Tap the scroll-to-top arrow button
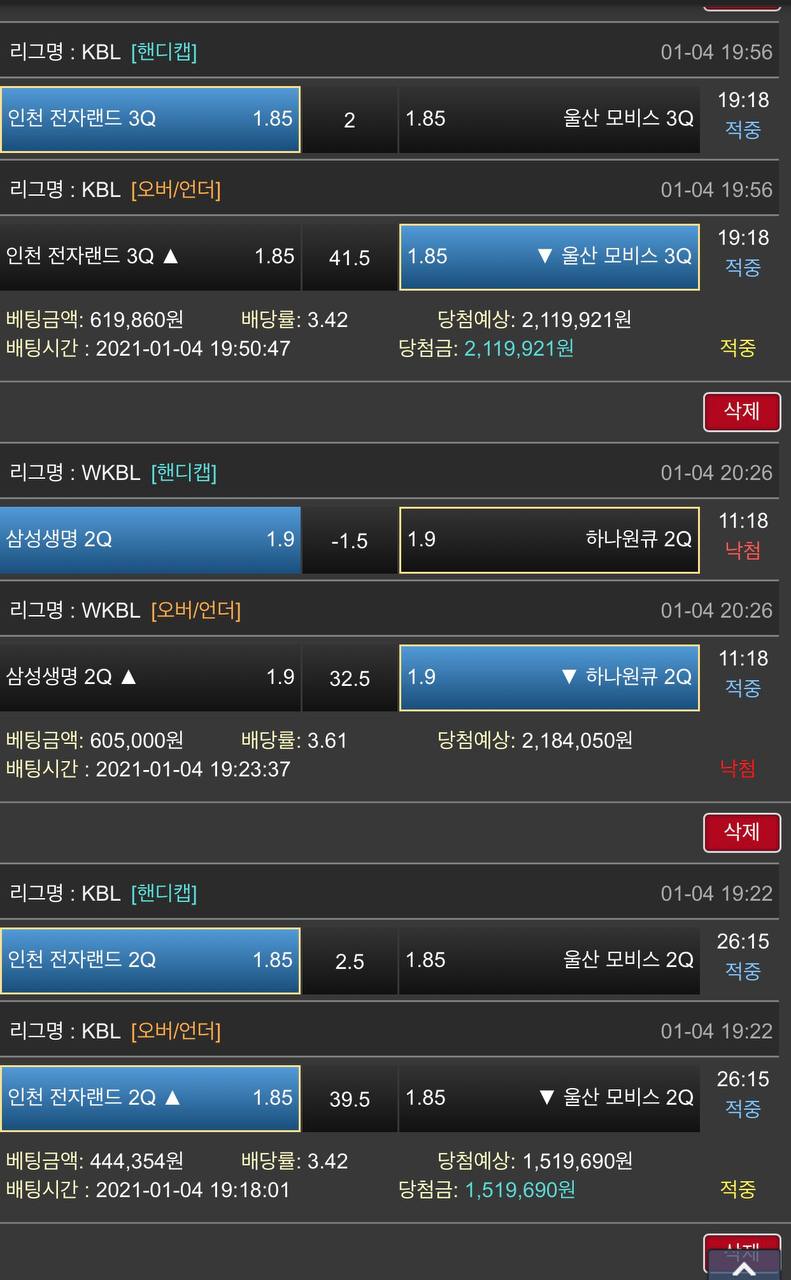The image size is (791, 1280). [744, 1268]
